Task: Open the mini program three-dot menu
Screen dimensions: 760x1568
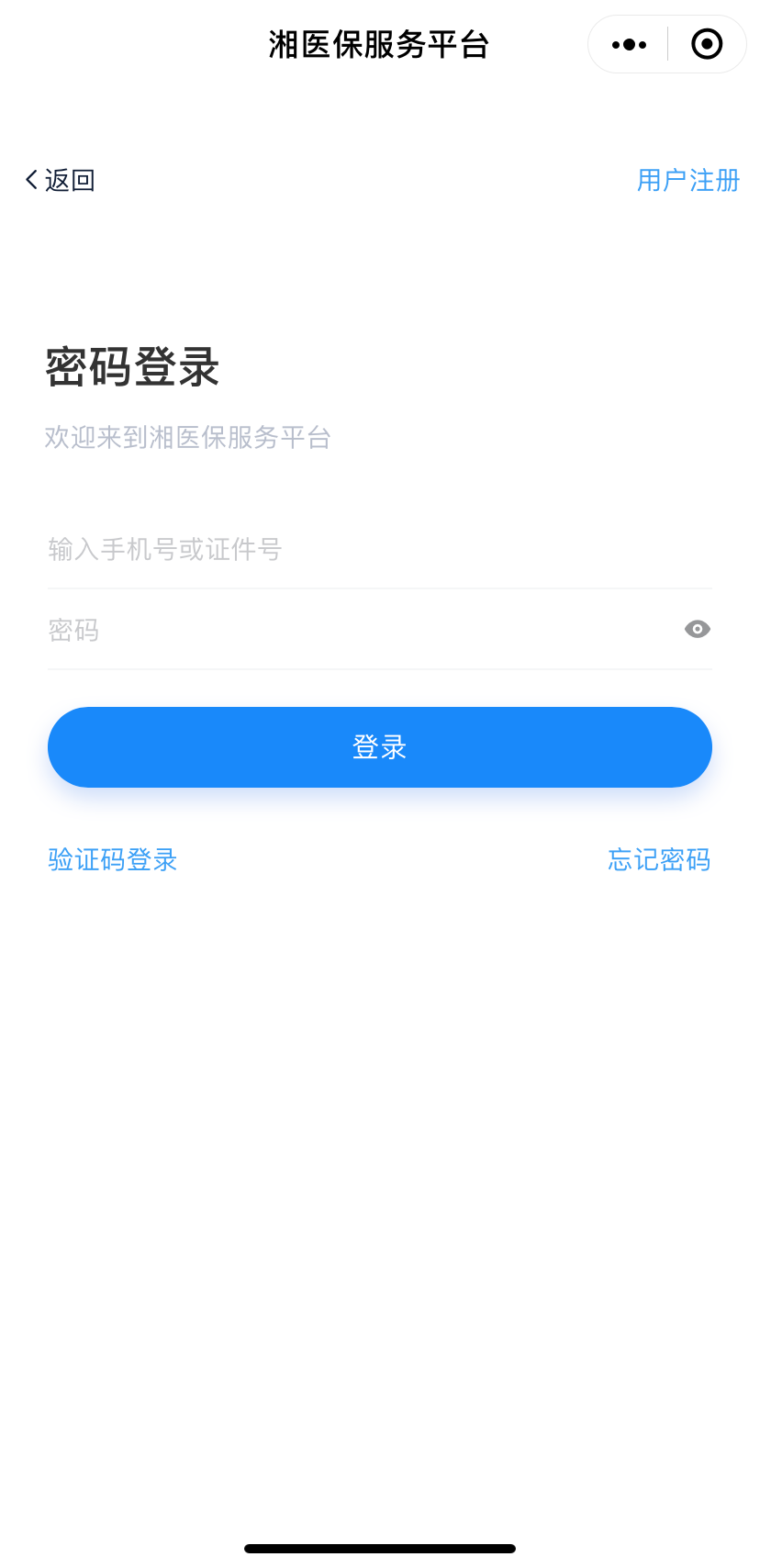Action: [629, 44]
